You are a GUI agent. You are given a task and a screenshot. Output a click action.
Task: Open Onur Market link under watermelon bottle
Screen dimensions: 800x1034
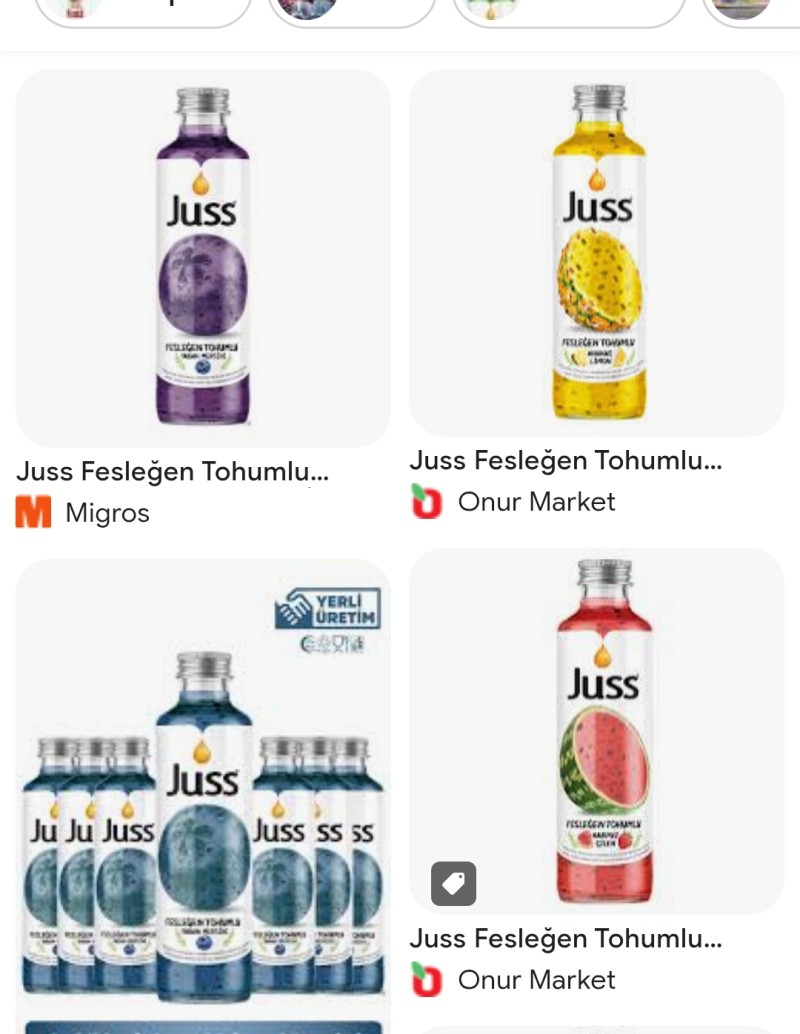pyautogui.click(x=535, y=979)
